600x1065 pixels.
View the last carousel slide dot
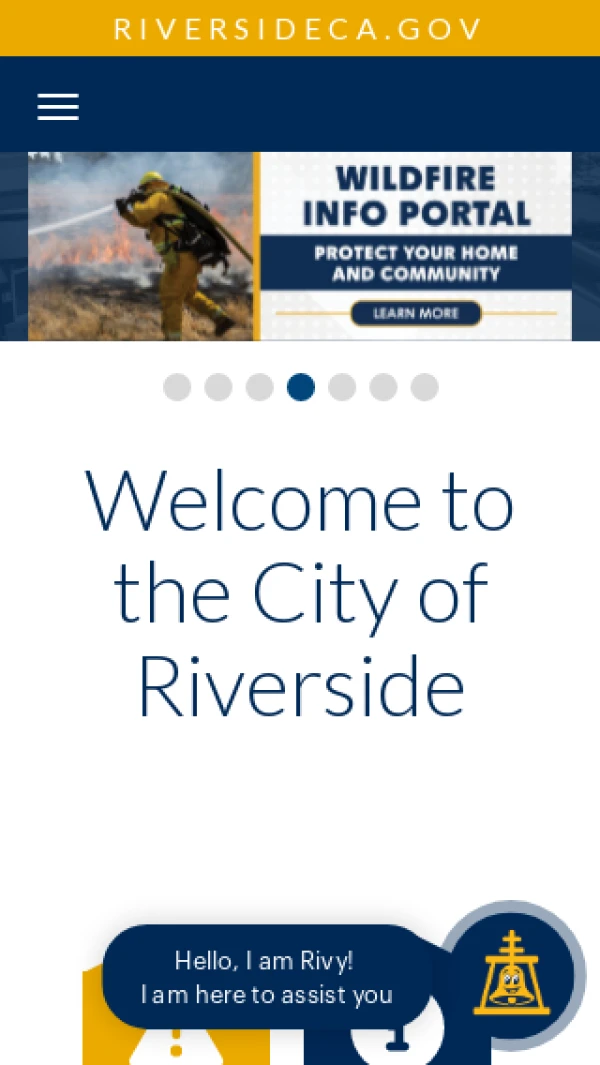tap(424, 387)
